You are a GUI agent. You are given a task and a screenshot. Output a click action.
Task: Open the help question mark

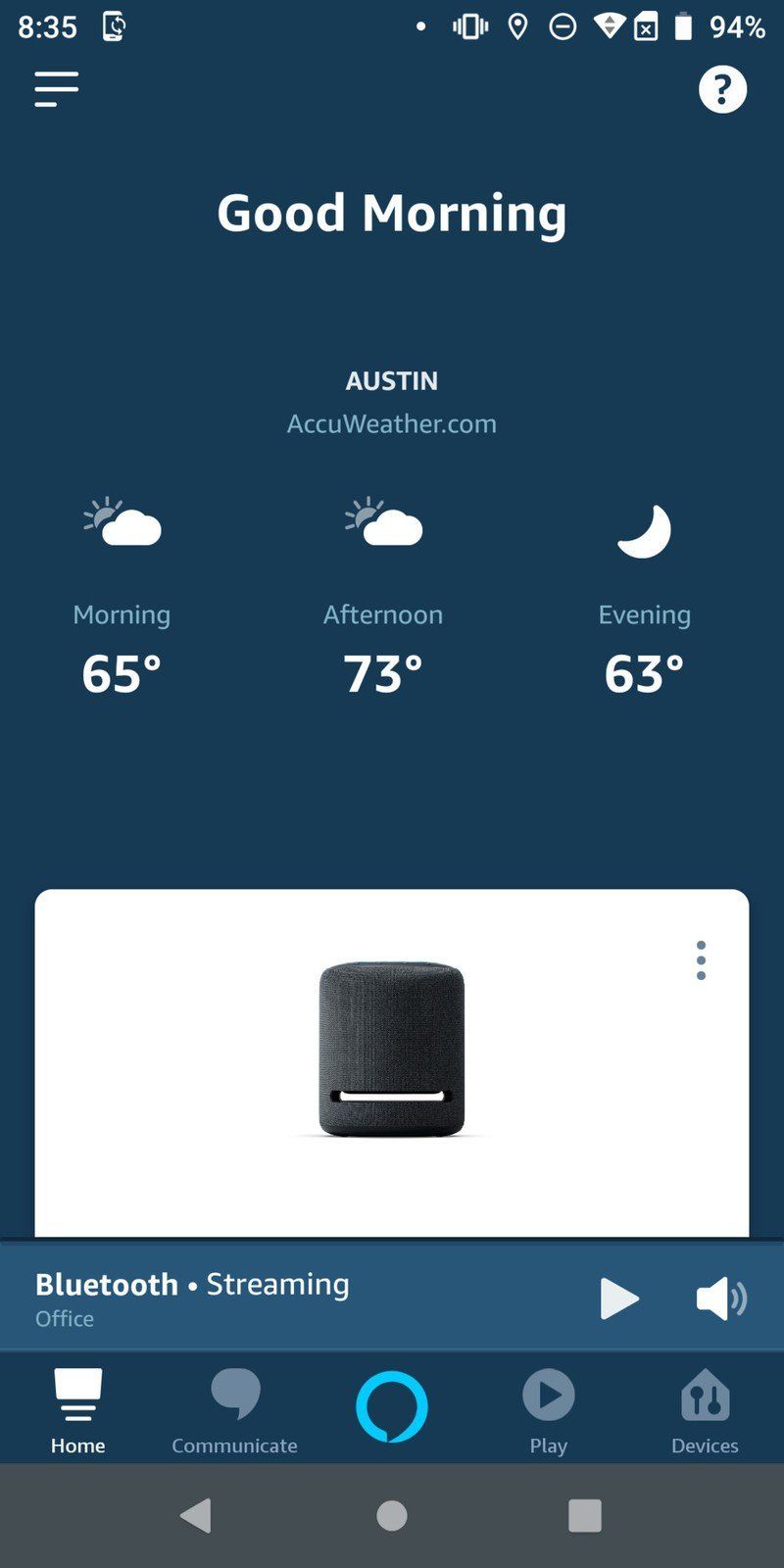(x=722, y=89)
